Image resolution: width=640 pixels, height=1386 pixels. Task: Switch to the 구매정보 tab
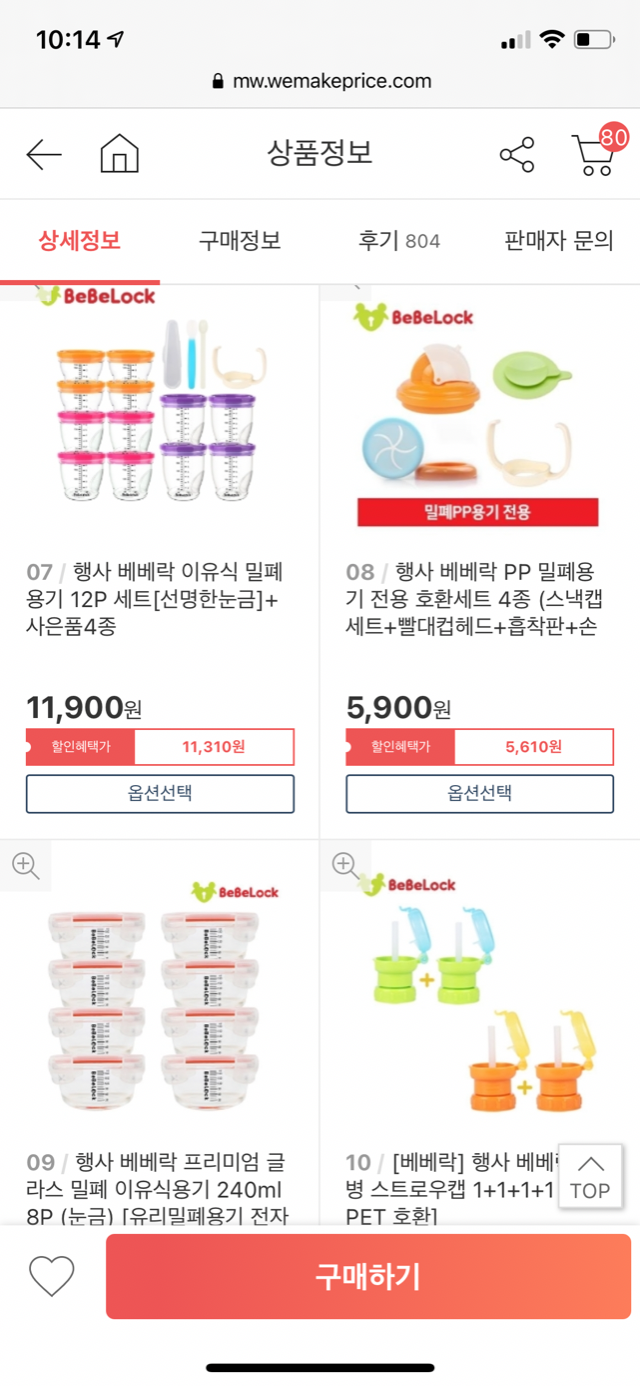pos(239,241)
